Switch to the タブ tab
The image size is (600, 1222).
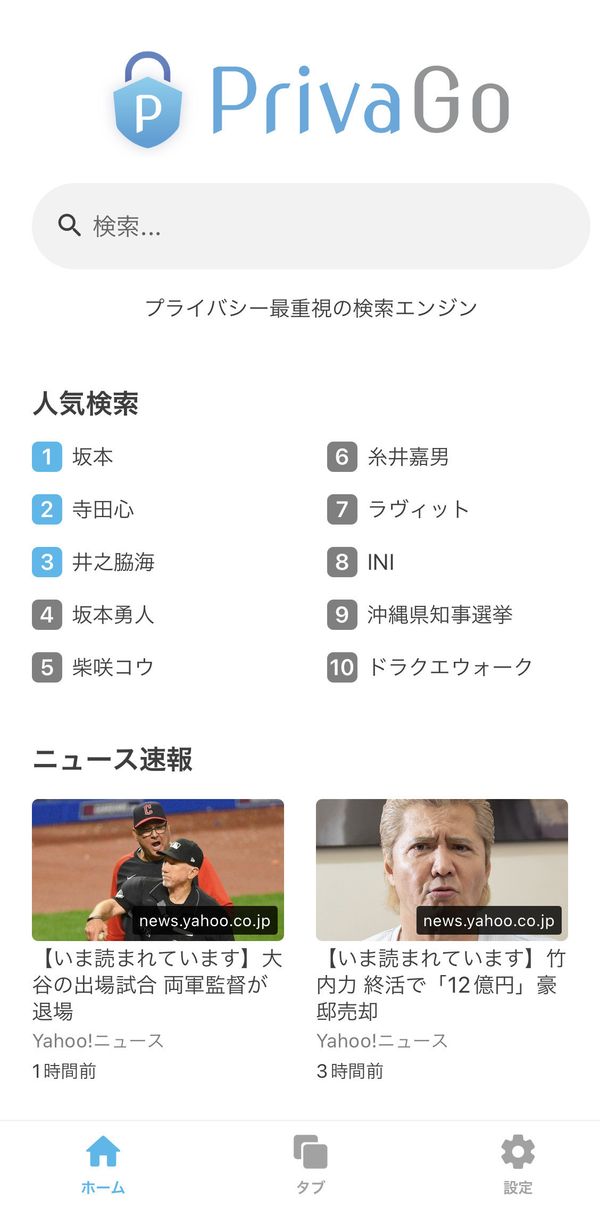click(310, 1166)
